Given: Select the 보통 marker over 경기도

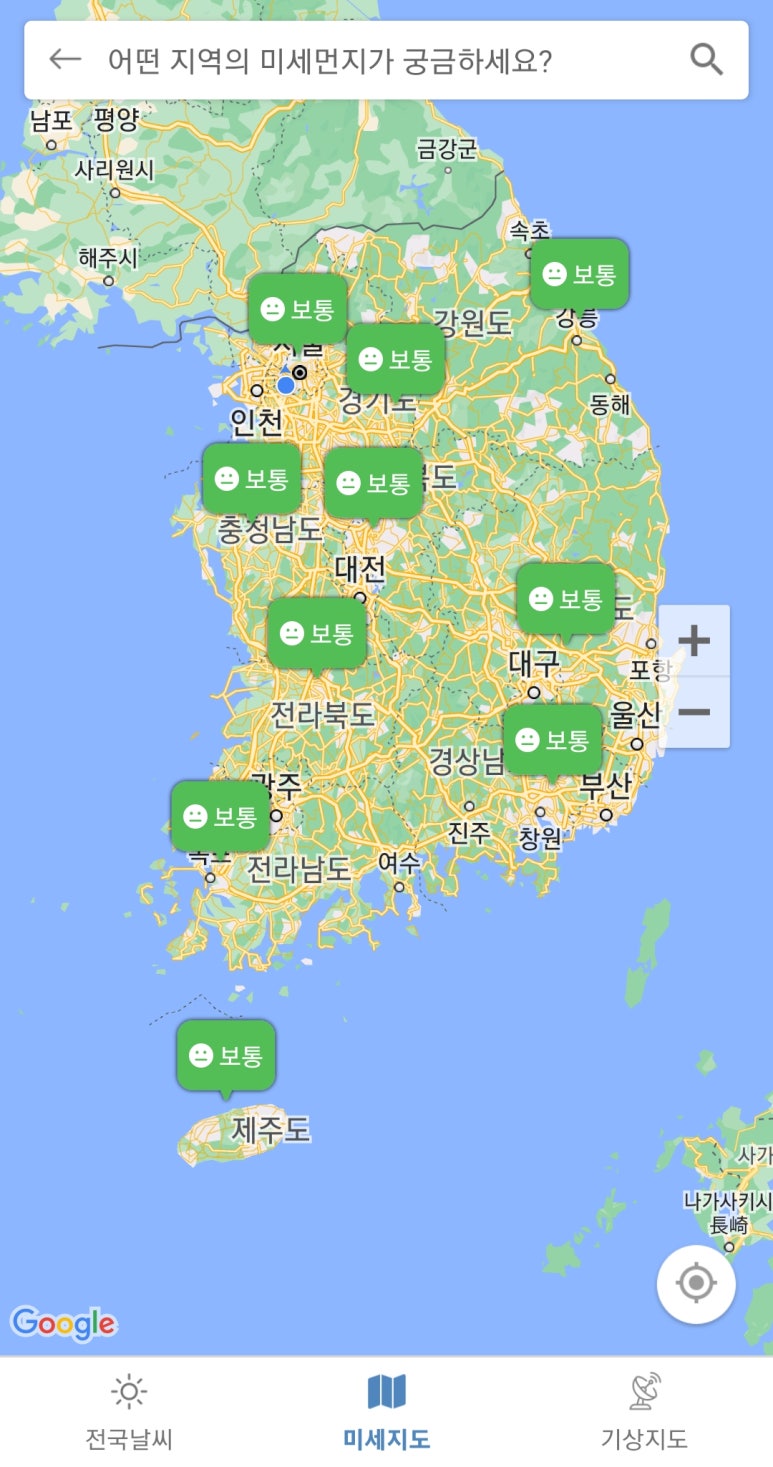Looking at the screenshot, I should (x=395, y=359).
